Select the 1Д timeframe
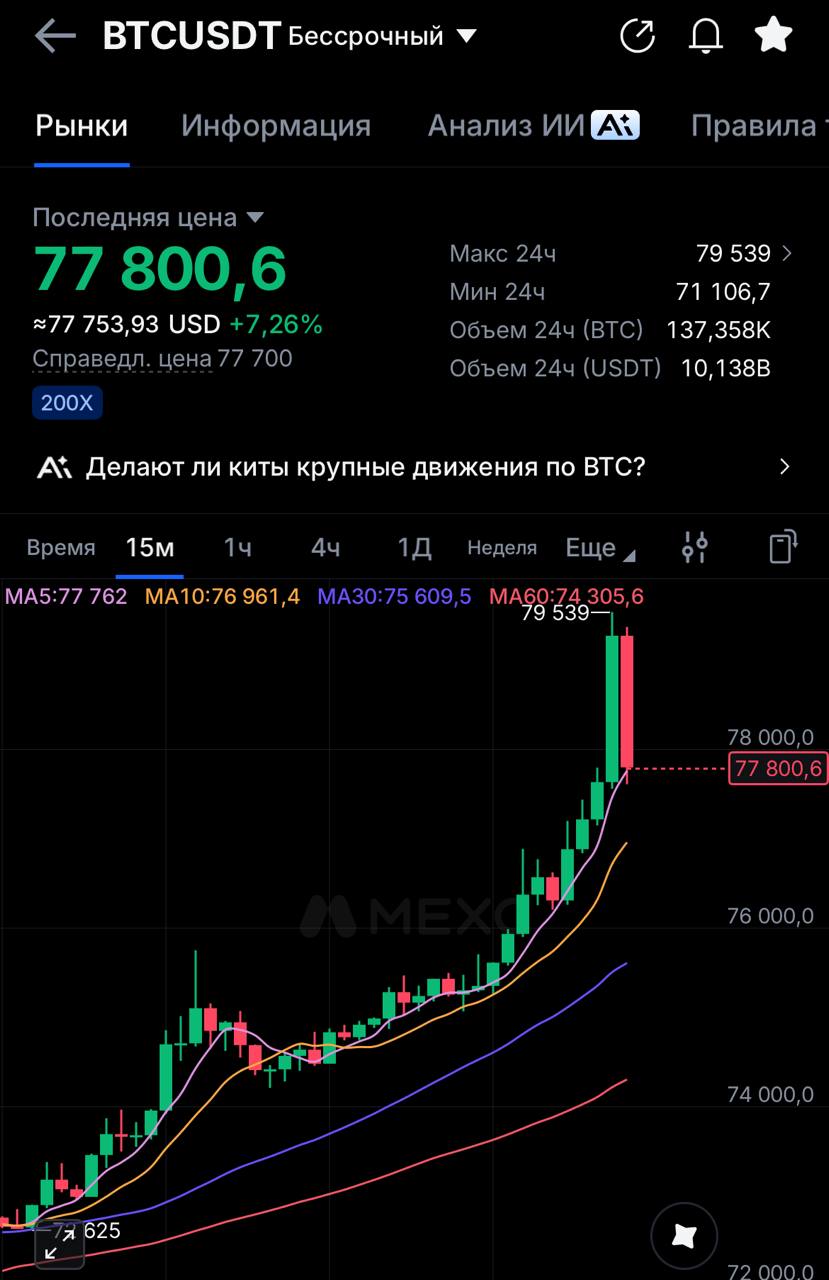The image size is (829, 1280). 414,548
